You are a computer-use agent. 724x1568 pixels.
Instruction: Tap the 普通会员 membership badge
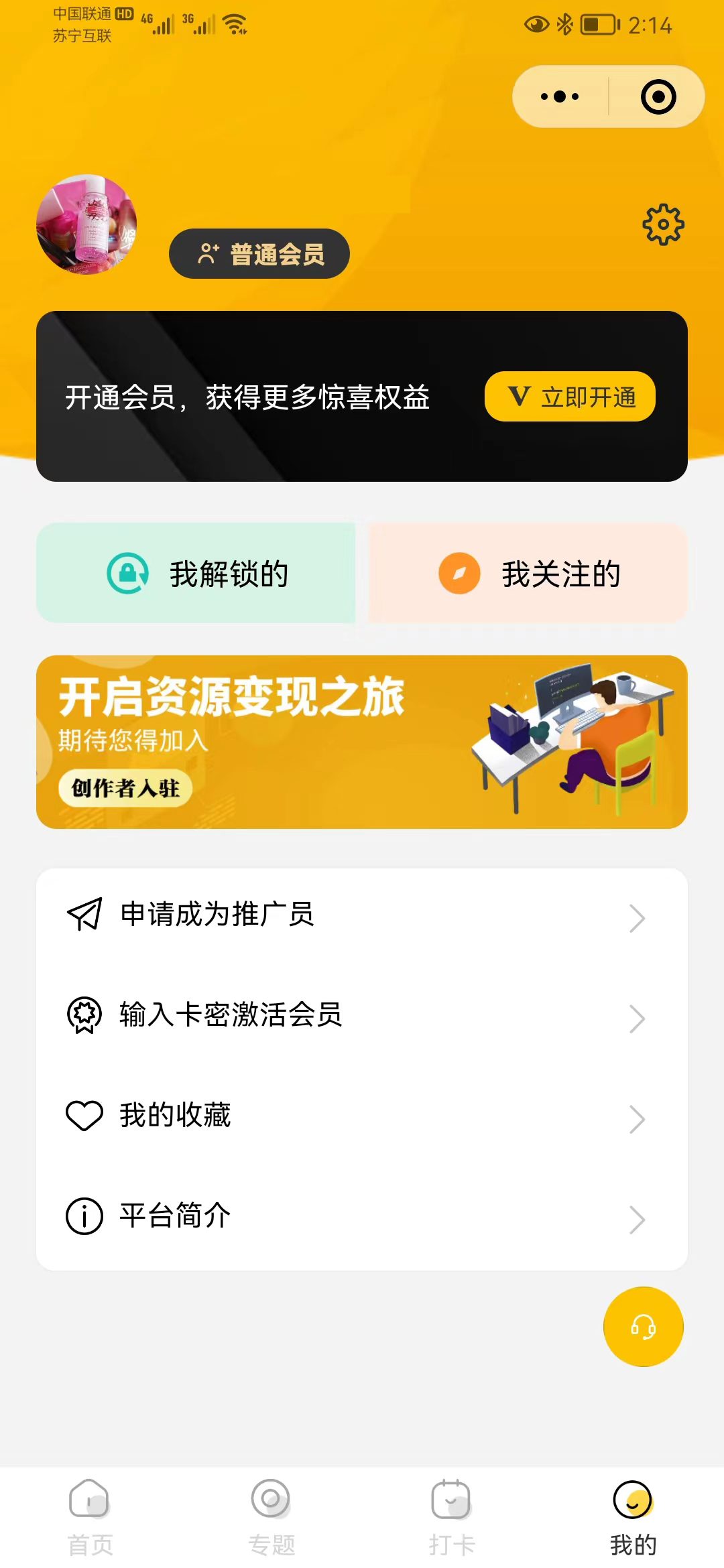[259, 254]
